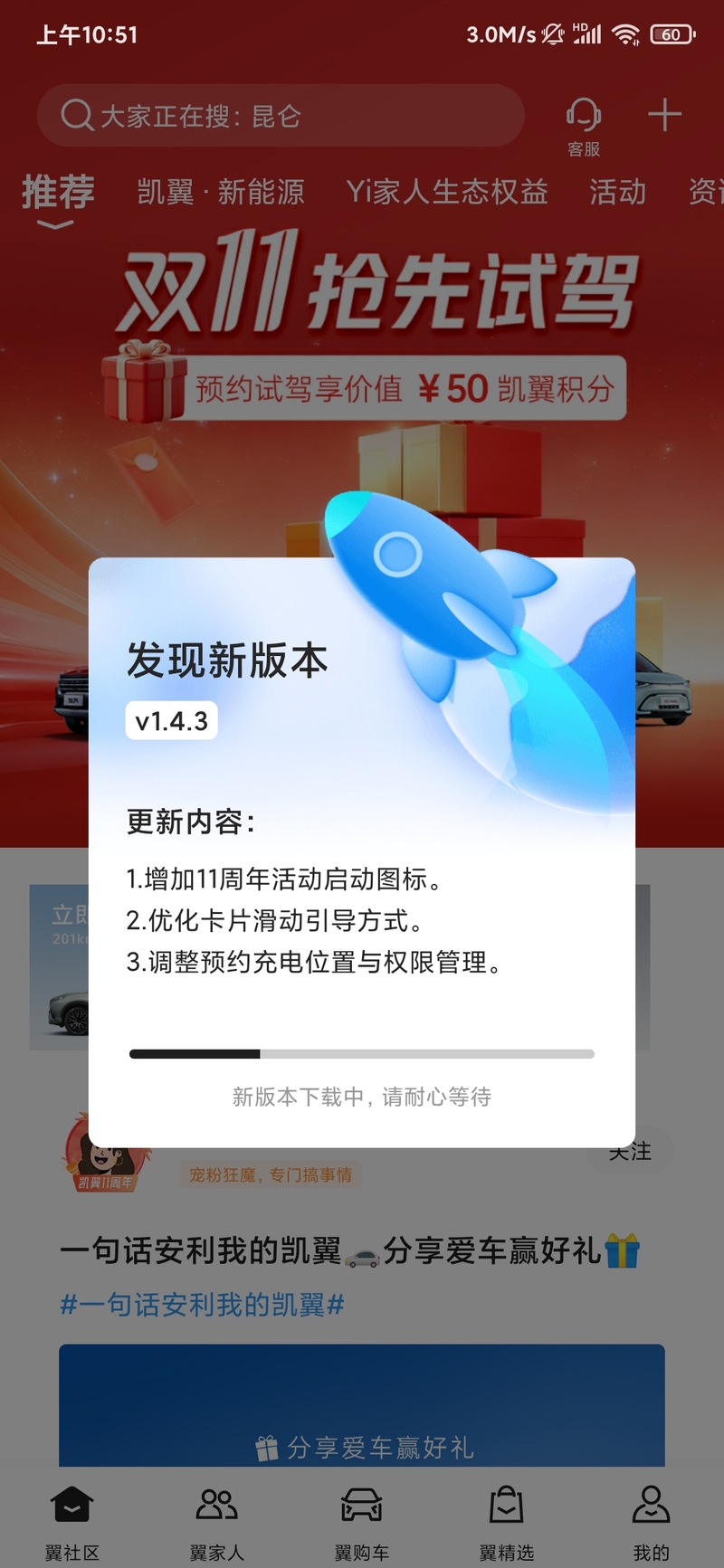Open the 翼家人 bottom tab
The image size is (724, 1568).
pos(217,1522)
